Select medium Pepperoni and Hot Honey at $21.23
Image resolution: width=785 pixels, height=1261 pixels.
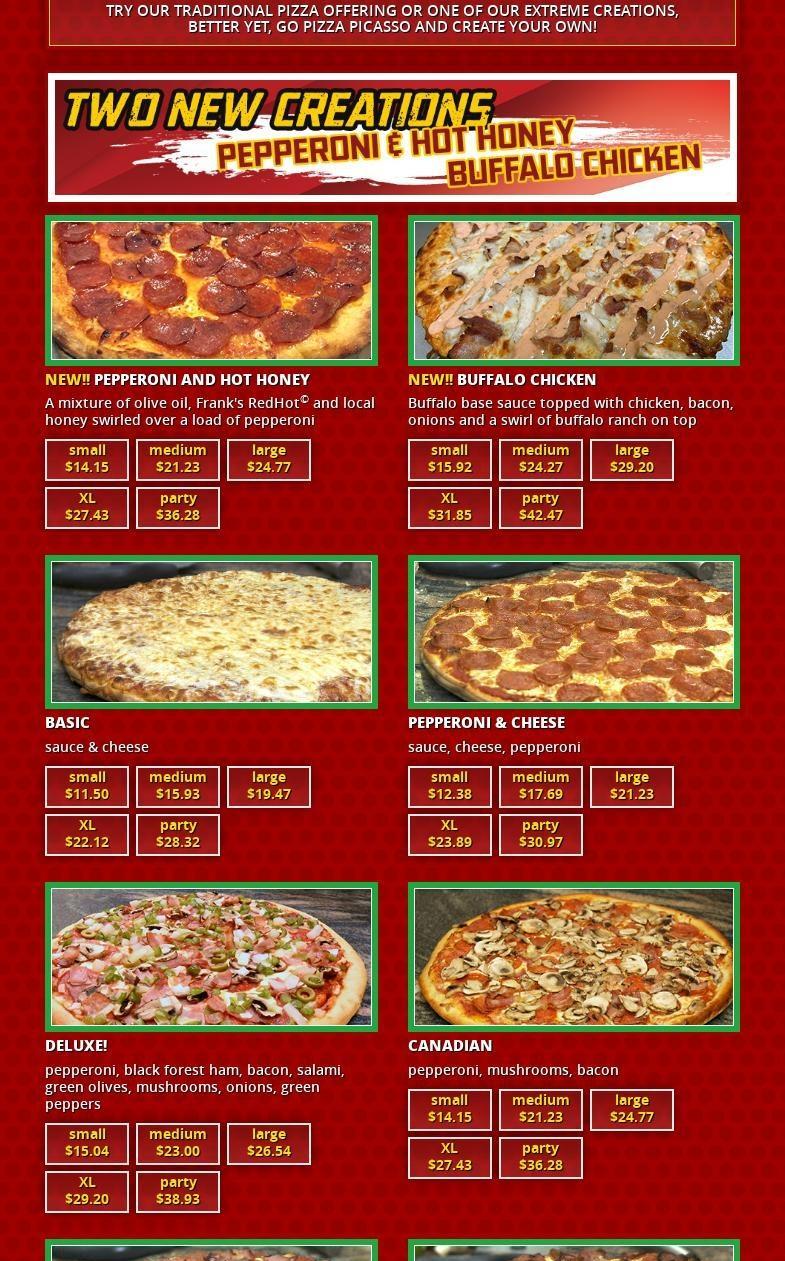(x=178, y=459)
